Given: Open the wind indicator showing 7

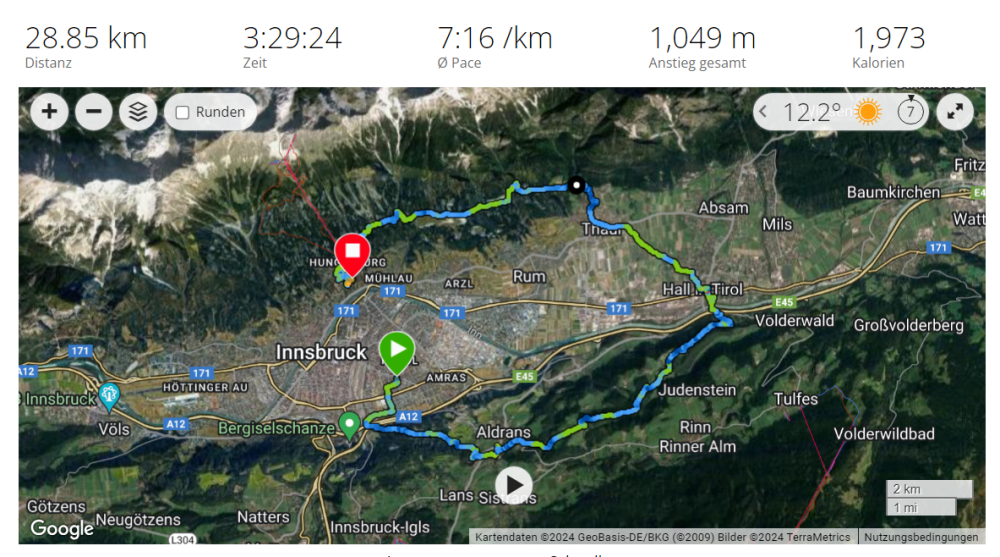Looking at the screenshot, I should (x=910, y=111).
